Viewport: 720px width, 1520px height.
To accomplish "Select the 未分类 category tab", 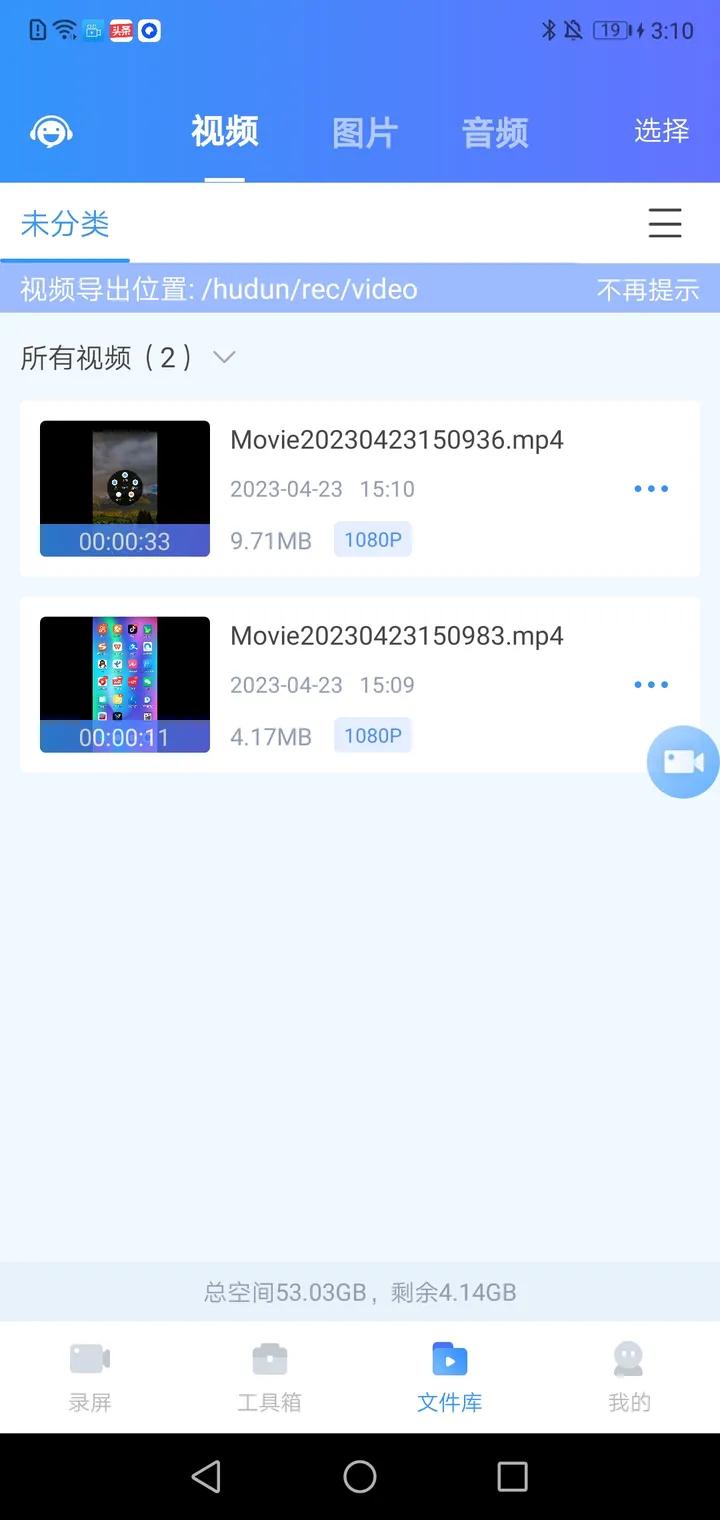I will [x=65, y=224].
